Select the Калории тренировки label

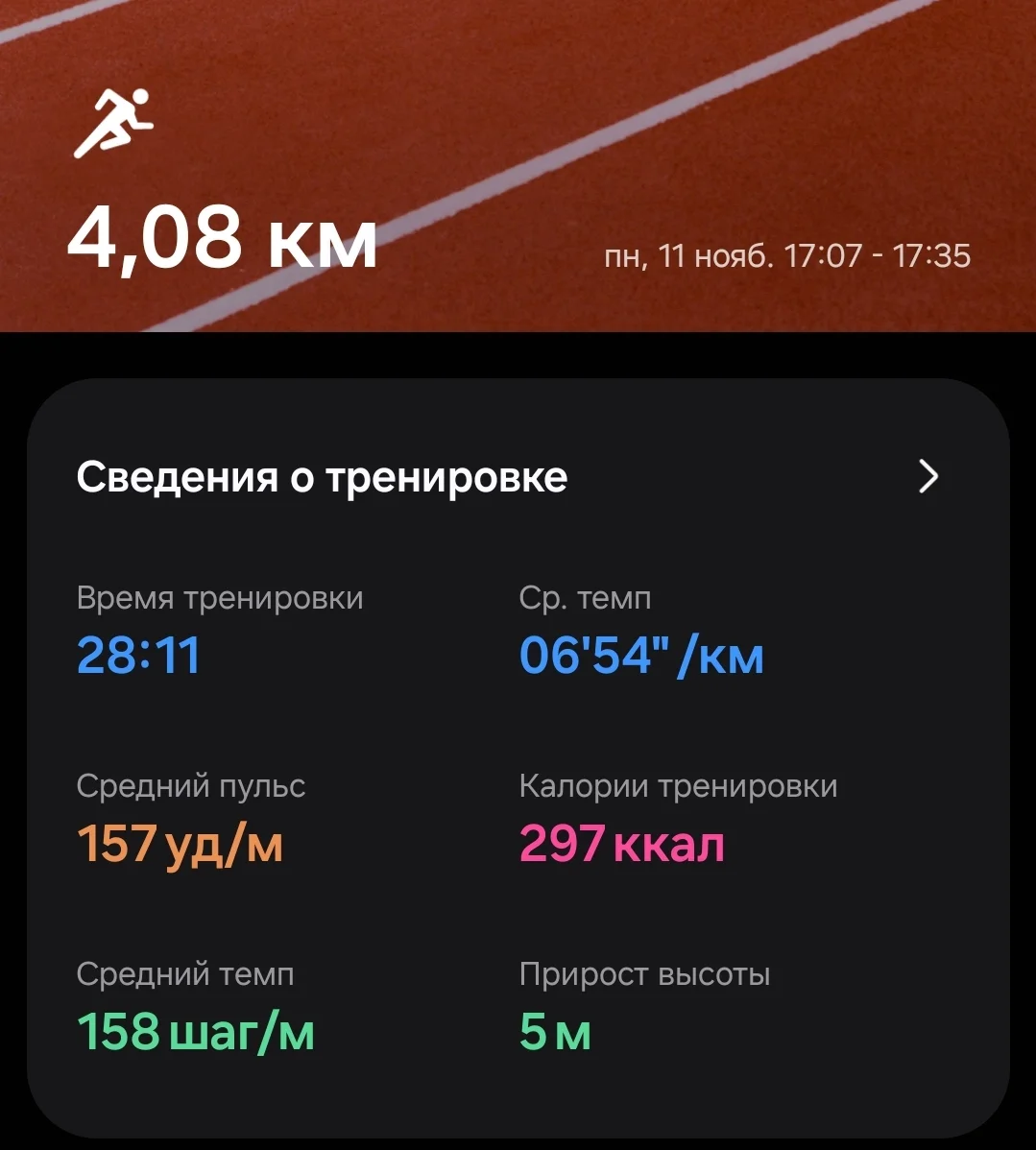pyautogui.click(x=678, y=786)
